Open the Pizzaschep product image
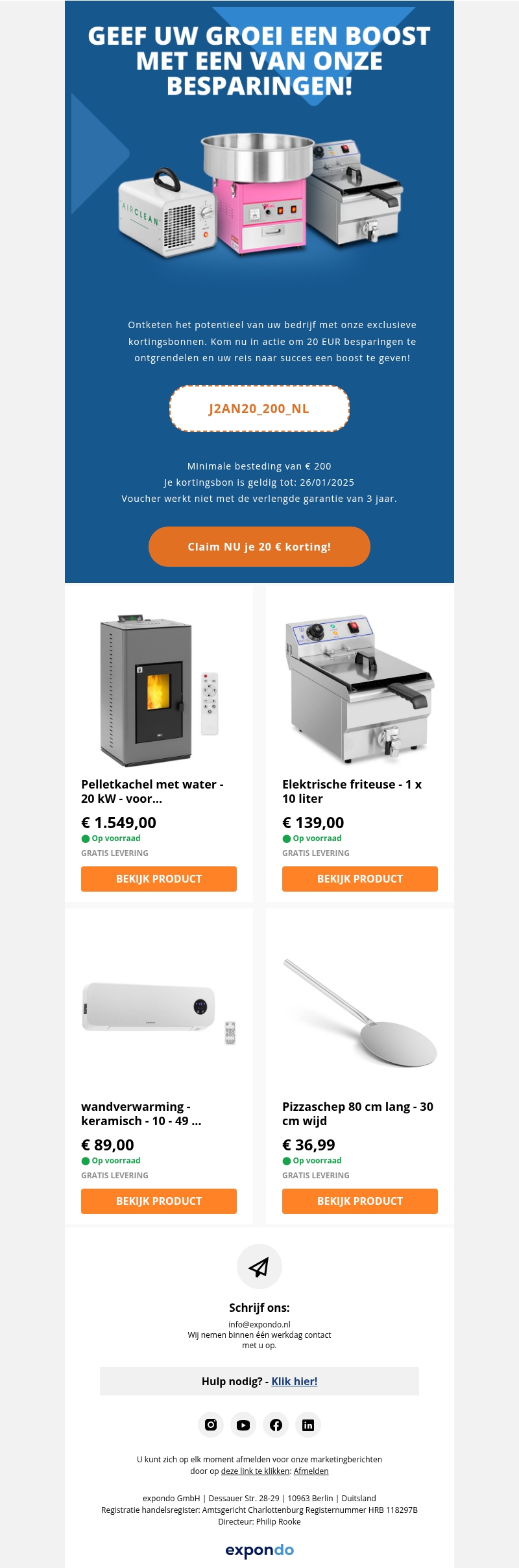This screenshot has height=1568, width=519. pos(360,1012)
